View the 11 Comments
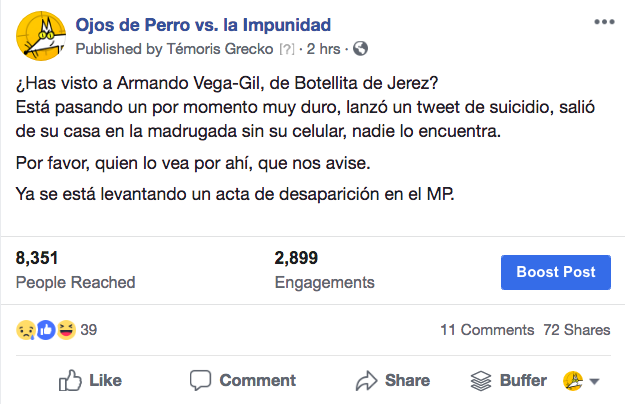Screen dimensions: 625x404 (487, 329)
